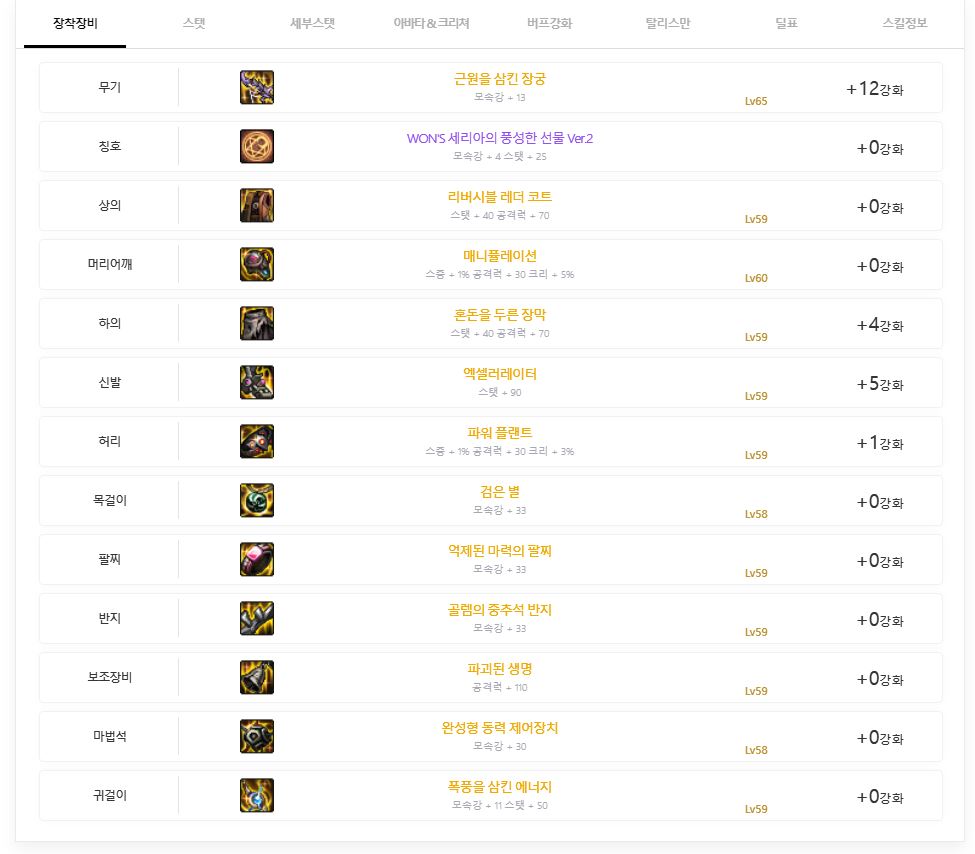Image resolution: width=975 pixels, height=854 pixels.
Task: Go to the 스킬정보 tab
Action: [904, 23]
